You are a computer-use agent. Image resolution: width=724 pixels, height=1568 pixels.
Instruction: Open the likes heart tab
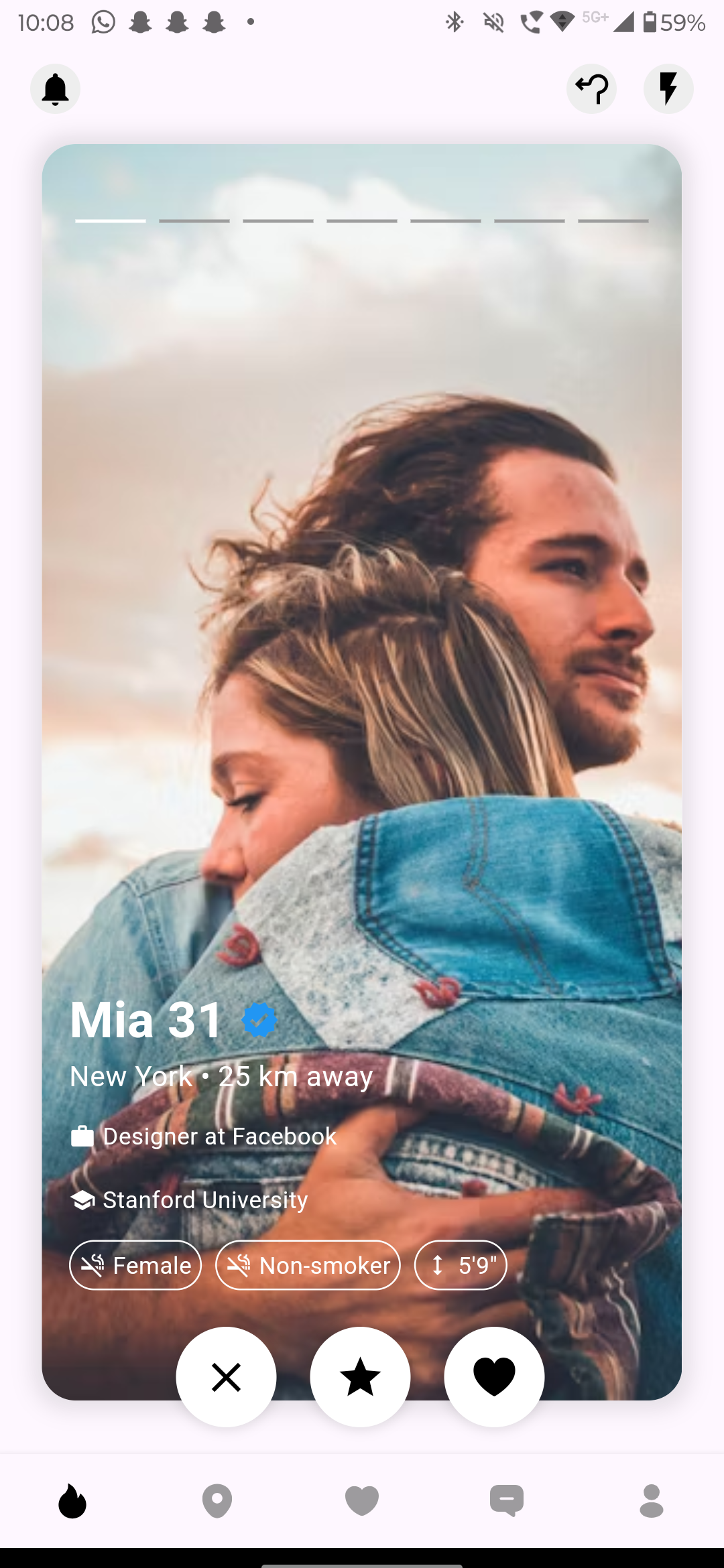tap(362, 1500)
